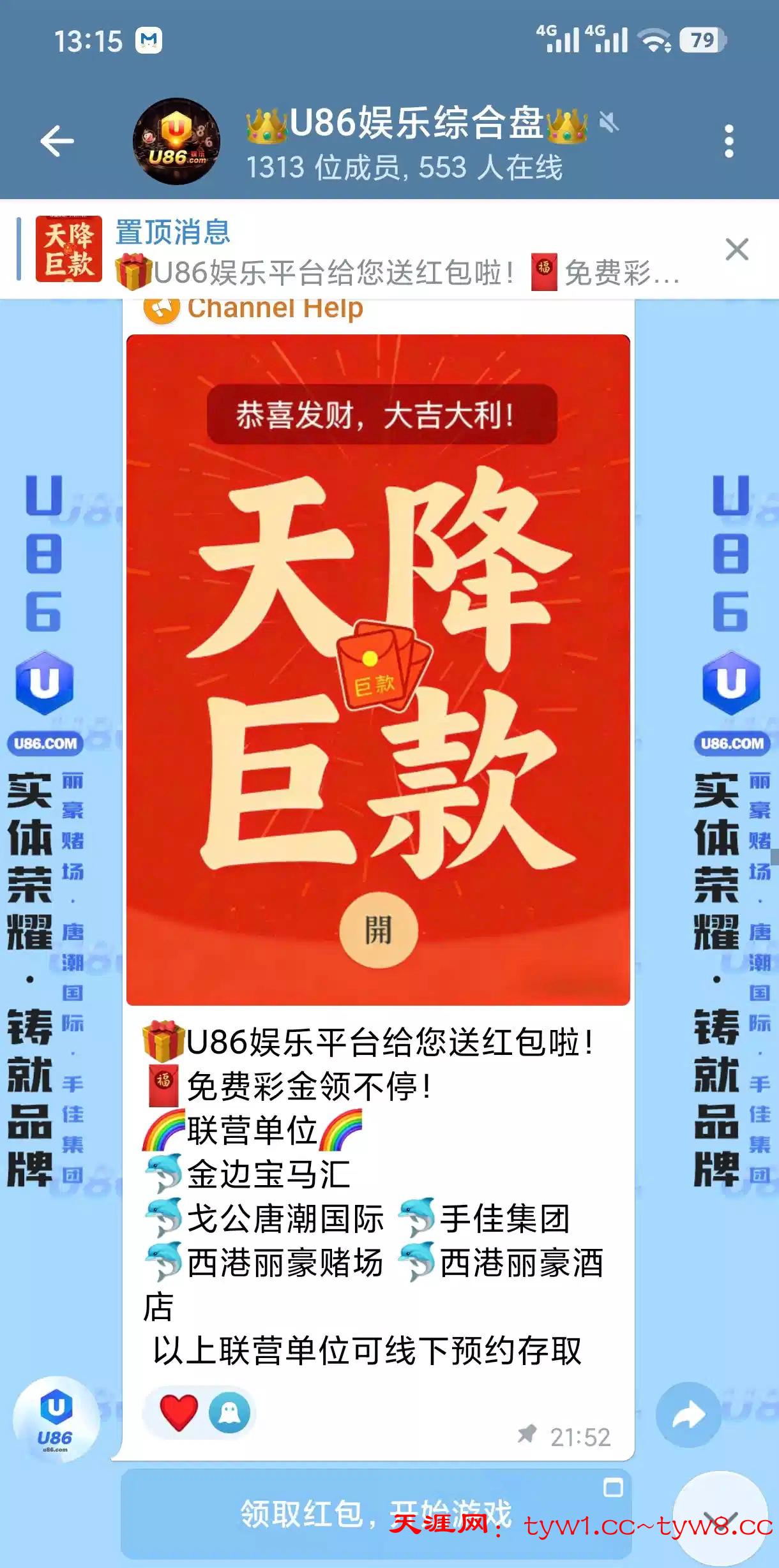Screen dimensions: 779x1568
Task: Jump to the latest messages arrow
Action: [x=720, y=1518]
